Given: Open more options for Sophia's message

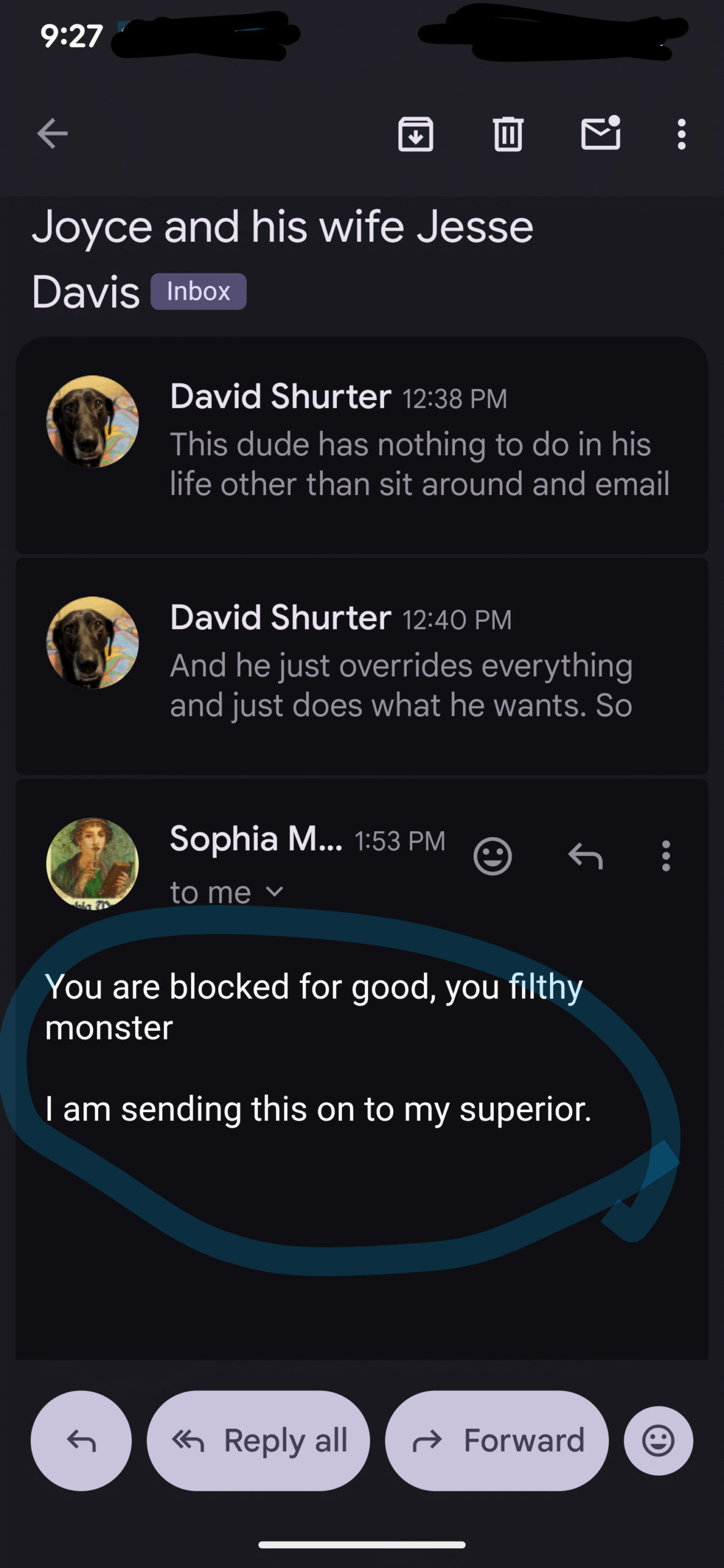Looking at the screenshot, I should point(666,856).
